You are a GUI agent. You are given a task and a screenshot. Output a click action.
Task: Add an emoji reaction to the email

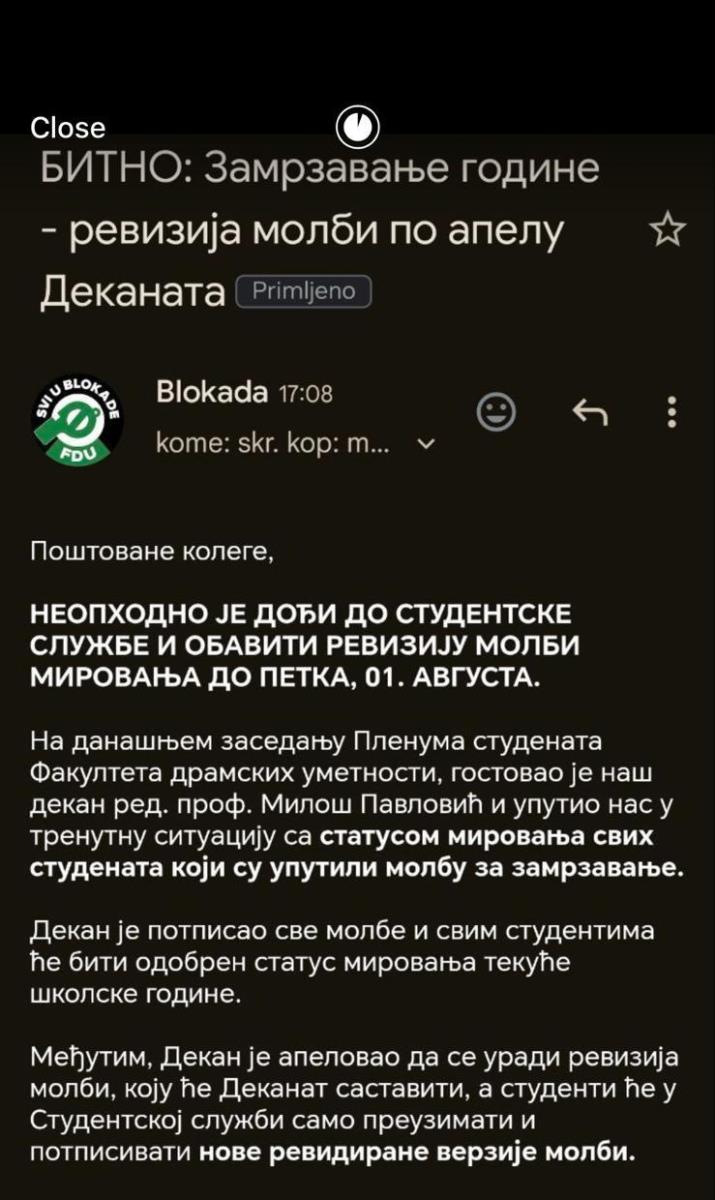[496, 411]
